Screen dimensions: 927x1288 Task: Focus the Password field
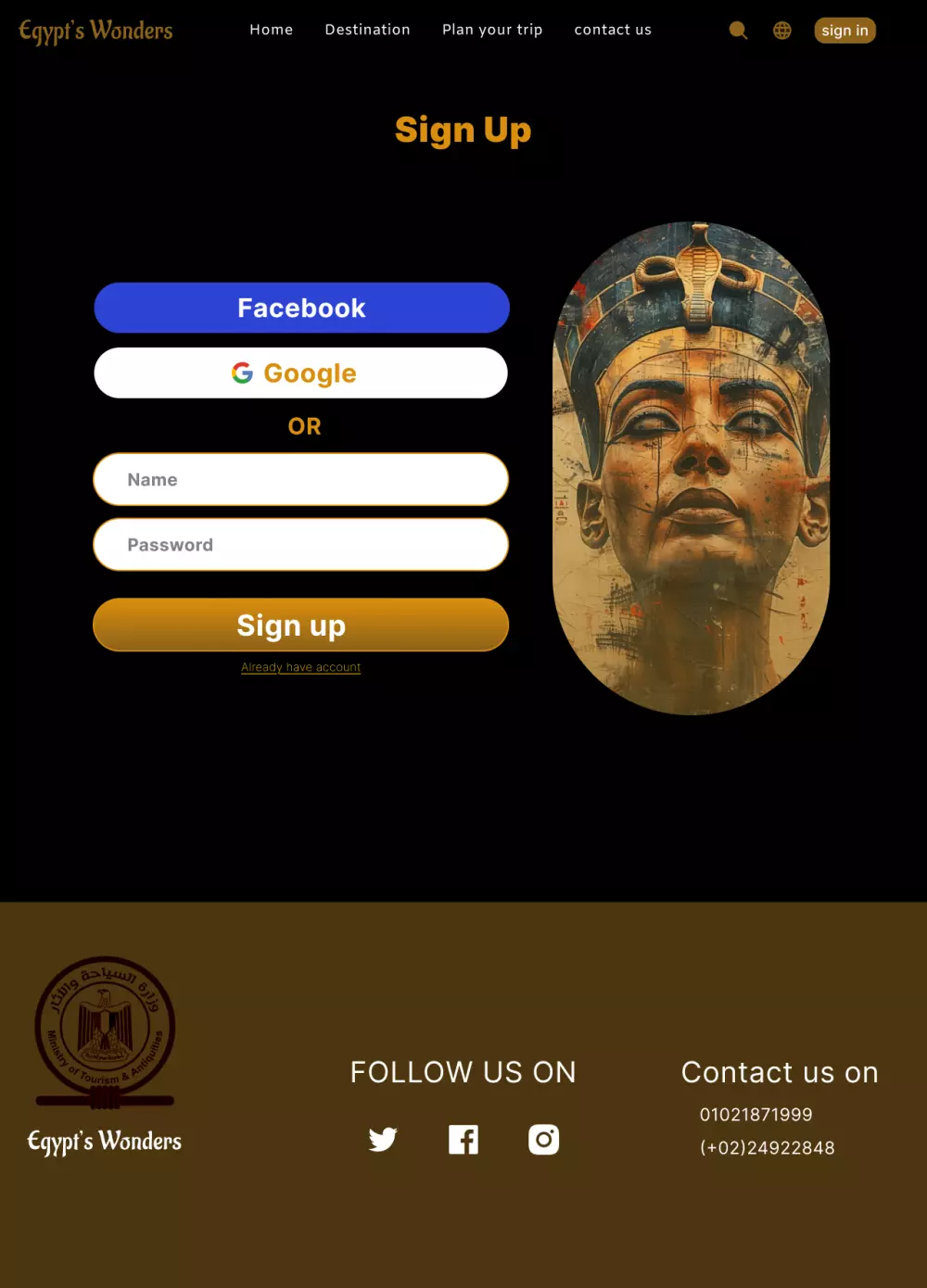pos(301,545)
